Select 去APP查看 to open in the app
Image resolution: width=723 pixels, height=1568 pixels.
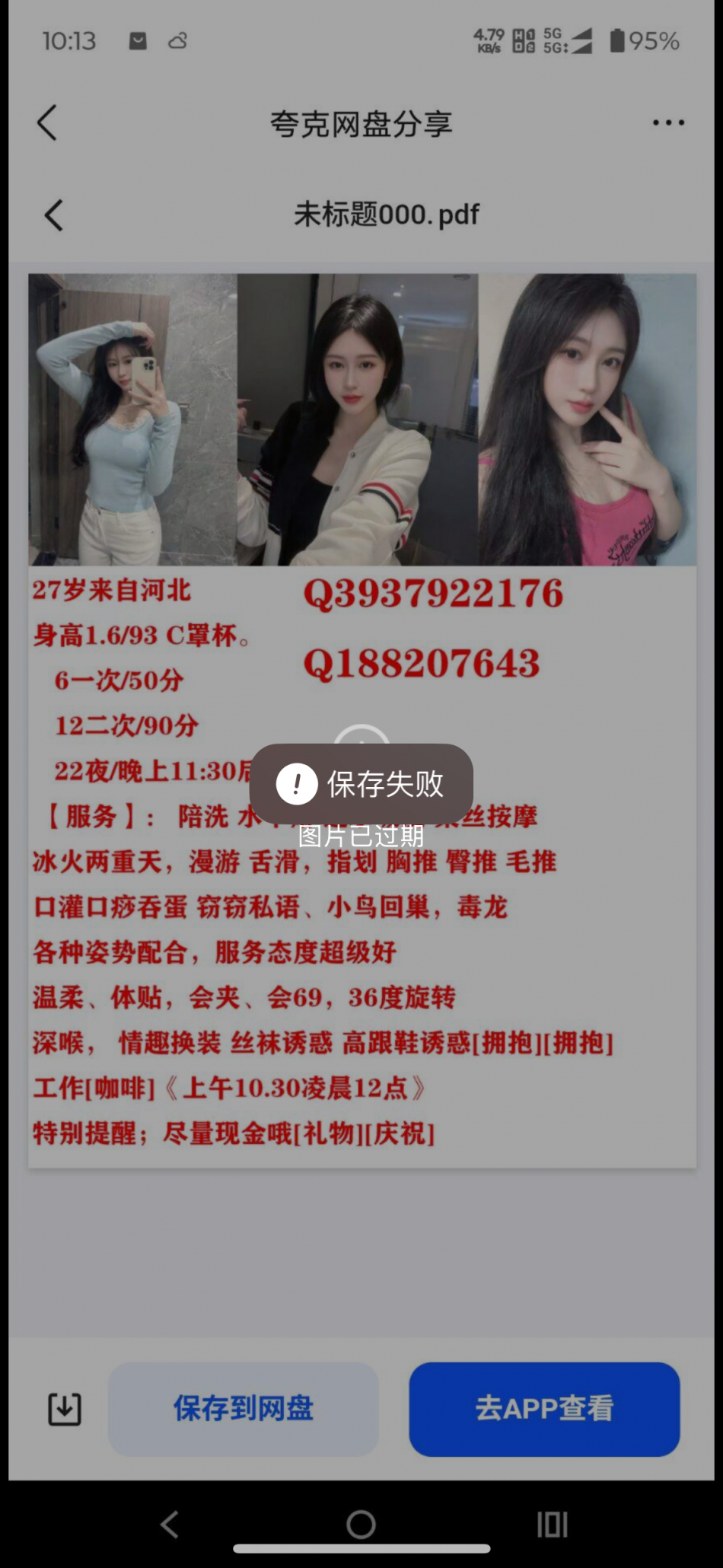point(544,1409)
